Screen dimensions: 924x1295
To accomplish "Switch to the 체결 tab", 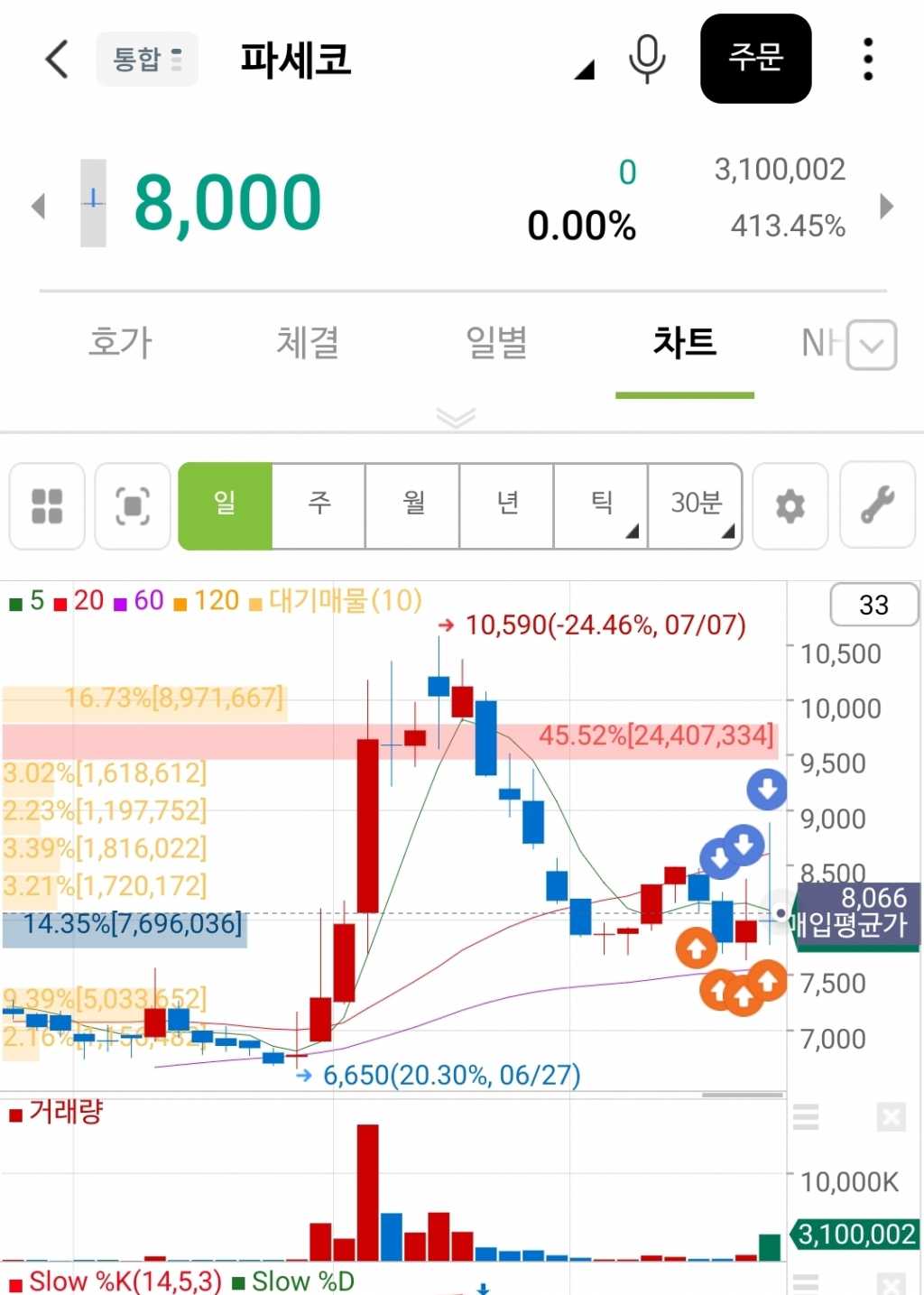I will pyautogui.click(x=308, y=343).
